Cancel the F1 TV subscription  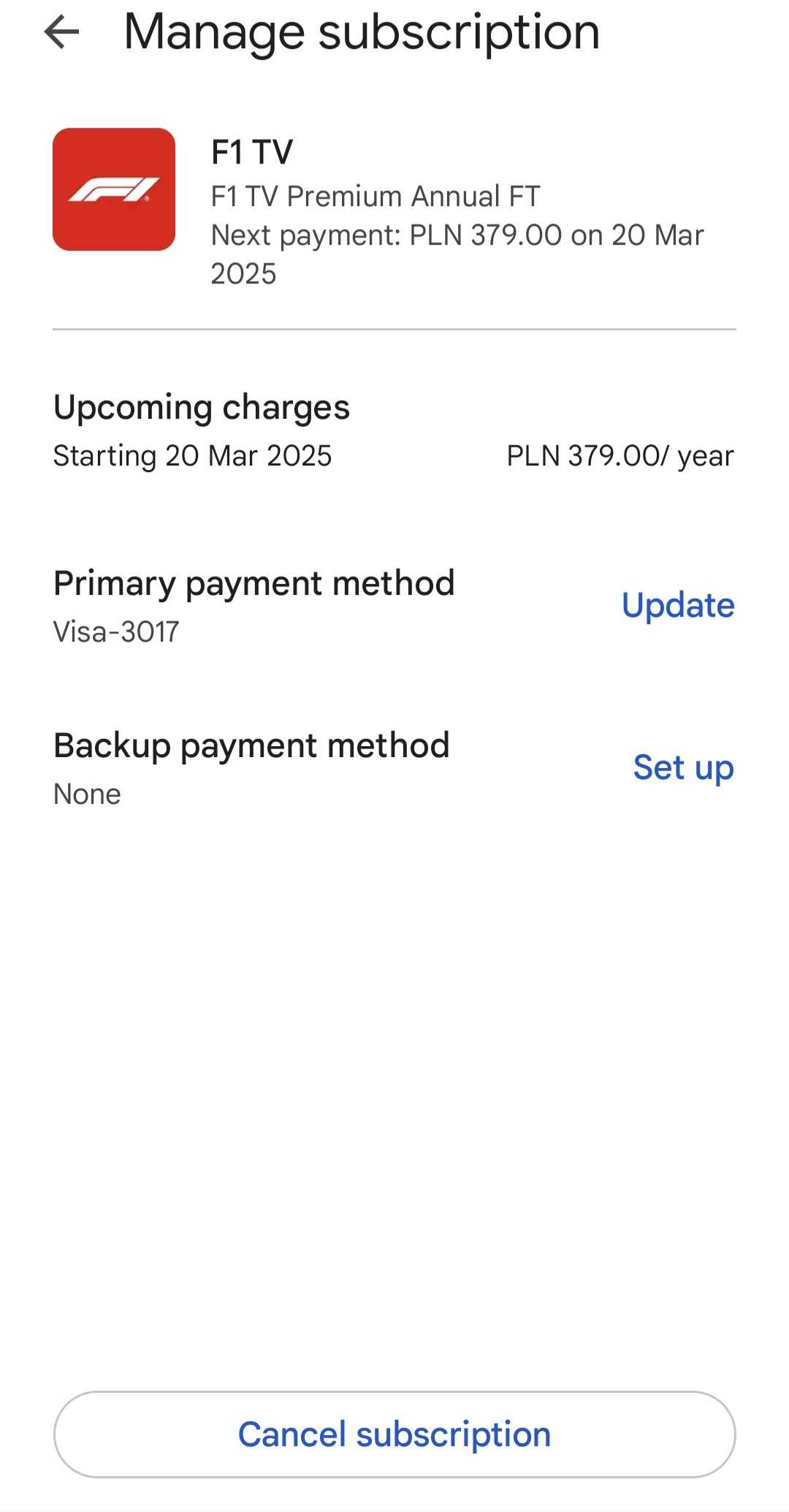394,1435
